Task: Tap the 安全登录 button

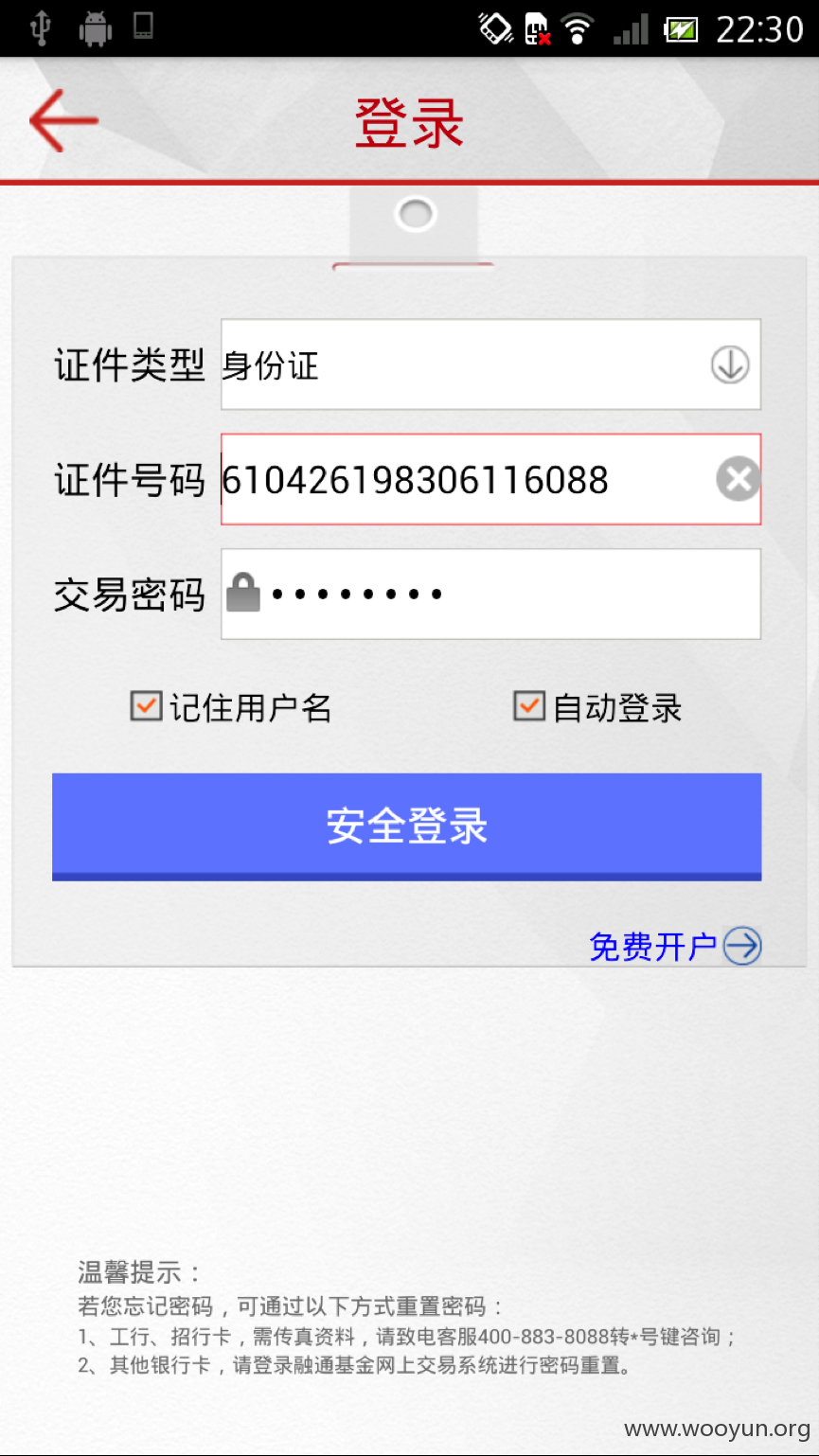Action: pos(406,826)
